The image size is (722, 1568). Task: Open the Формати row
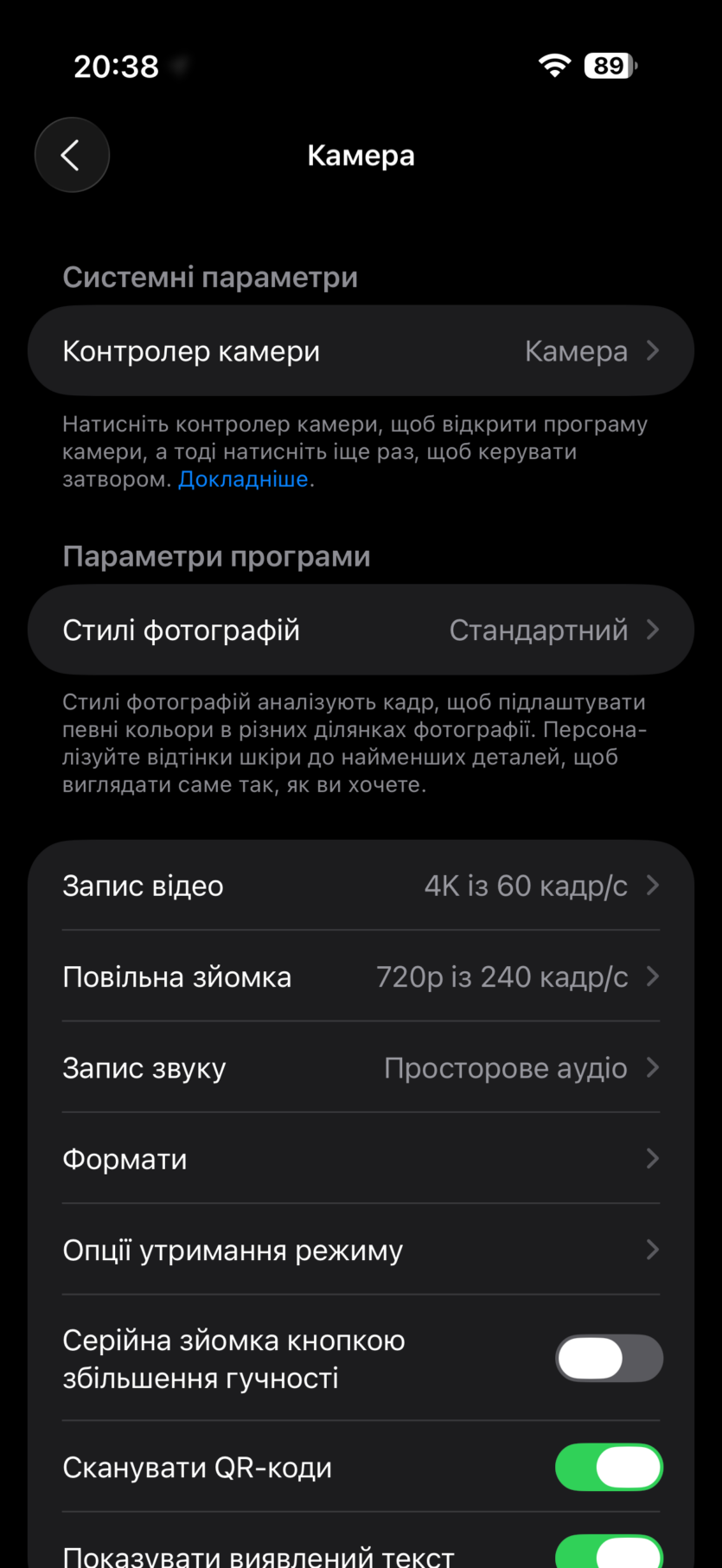click(361, 1159)
